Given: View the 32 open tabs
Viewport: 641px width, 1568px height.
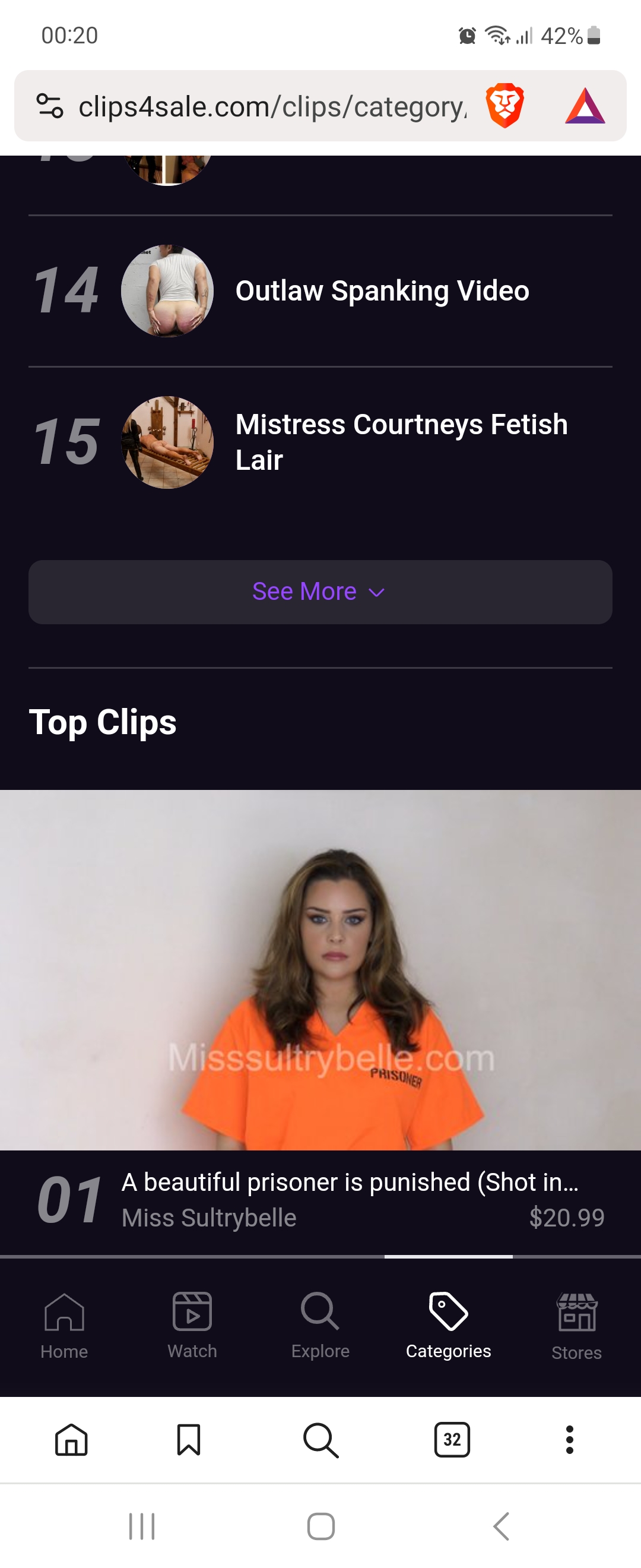Looking at the screenshot, I should click(x=452, y=1440).
